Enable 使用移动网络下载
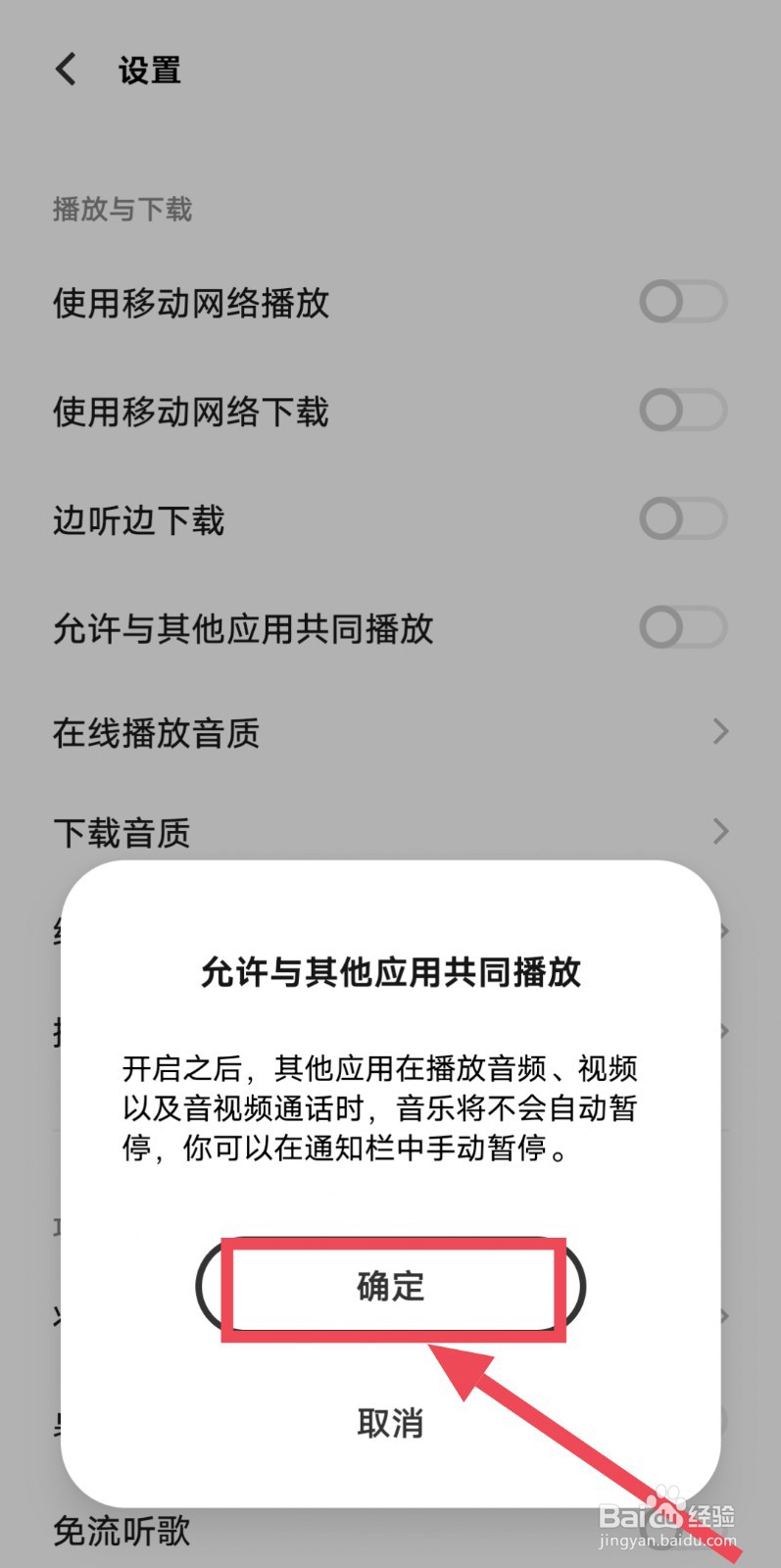This screenshot has height=1568, width=781. [683, 411]
